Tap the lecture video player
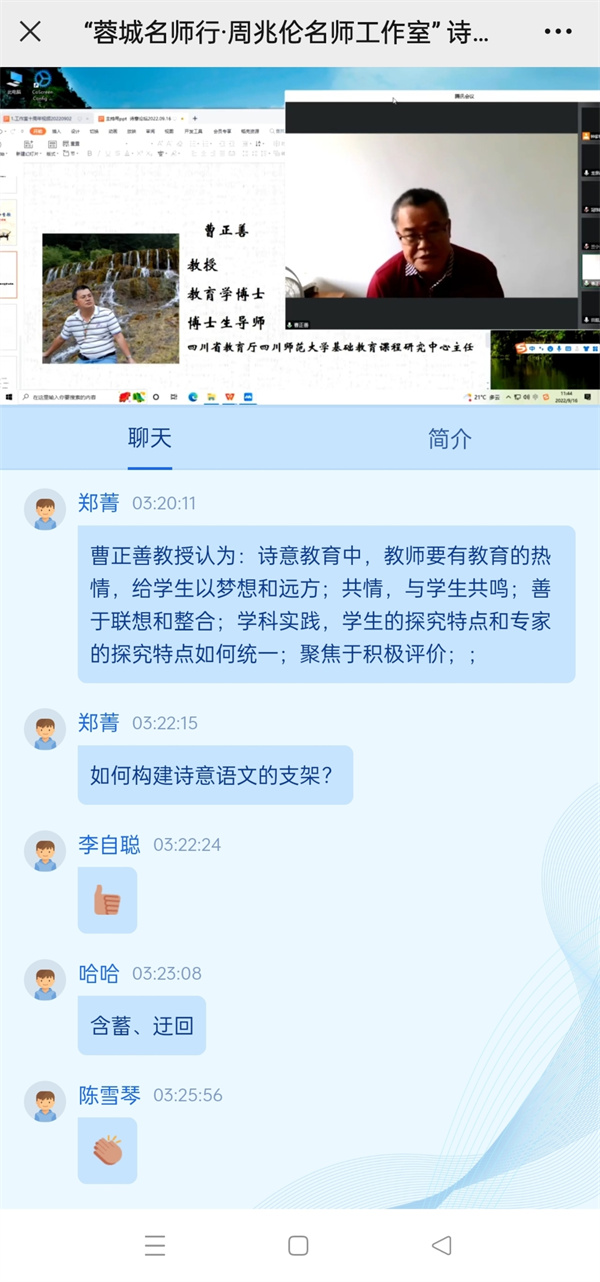600x1282 pixels. (300, 236)
